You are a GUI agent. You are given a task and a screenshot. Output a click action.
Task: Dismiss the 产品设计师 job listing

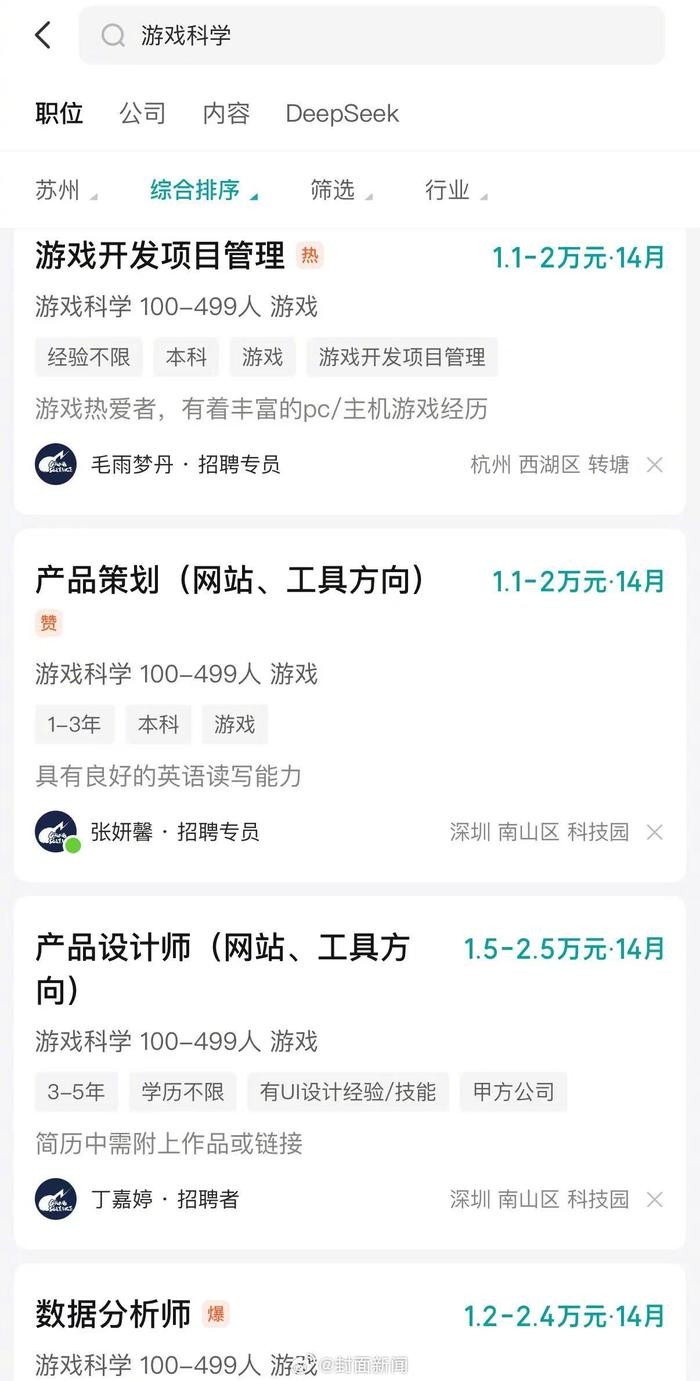pos(654,1199)
